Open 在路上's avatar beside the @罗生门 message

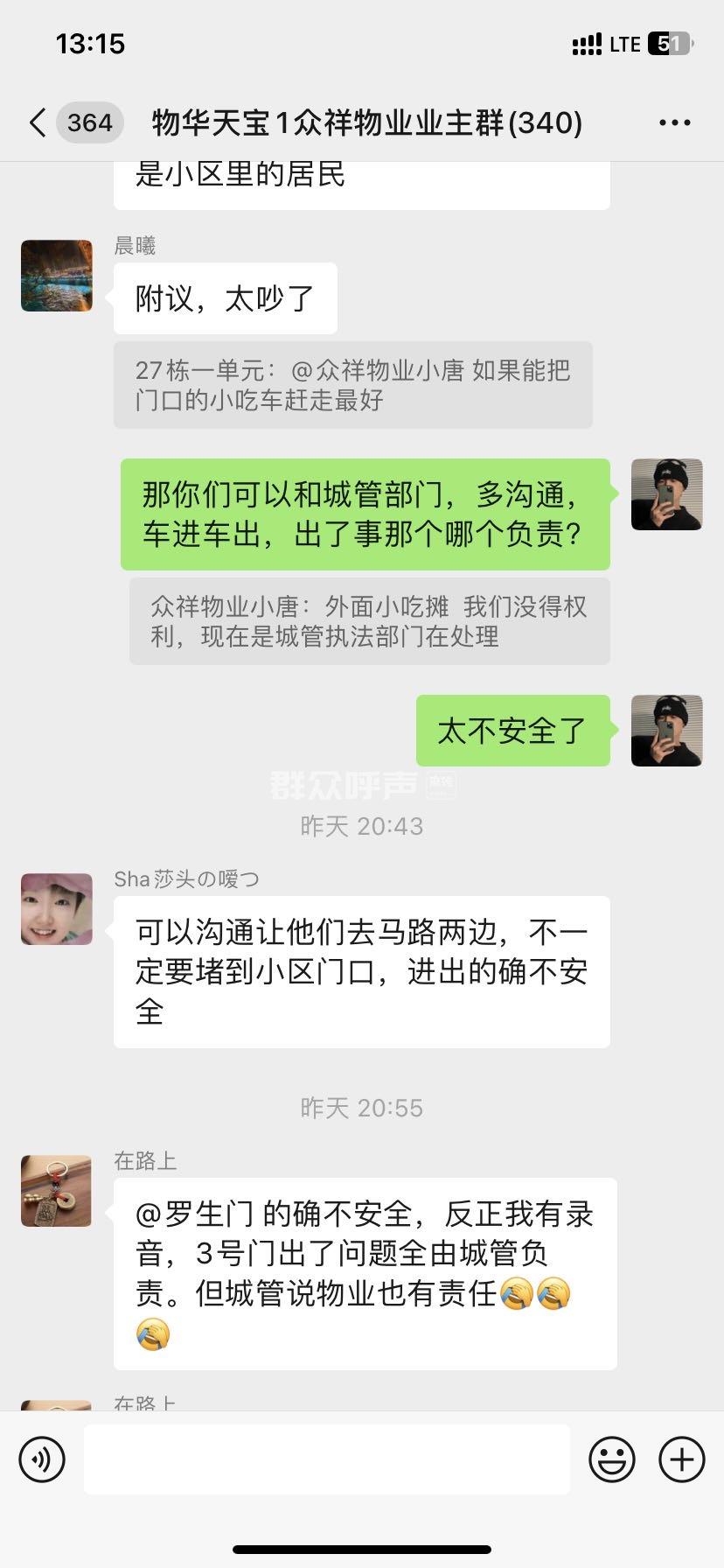coord(57,1190)
